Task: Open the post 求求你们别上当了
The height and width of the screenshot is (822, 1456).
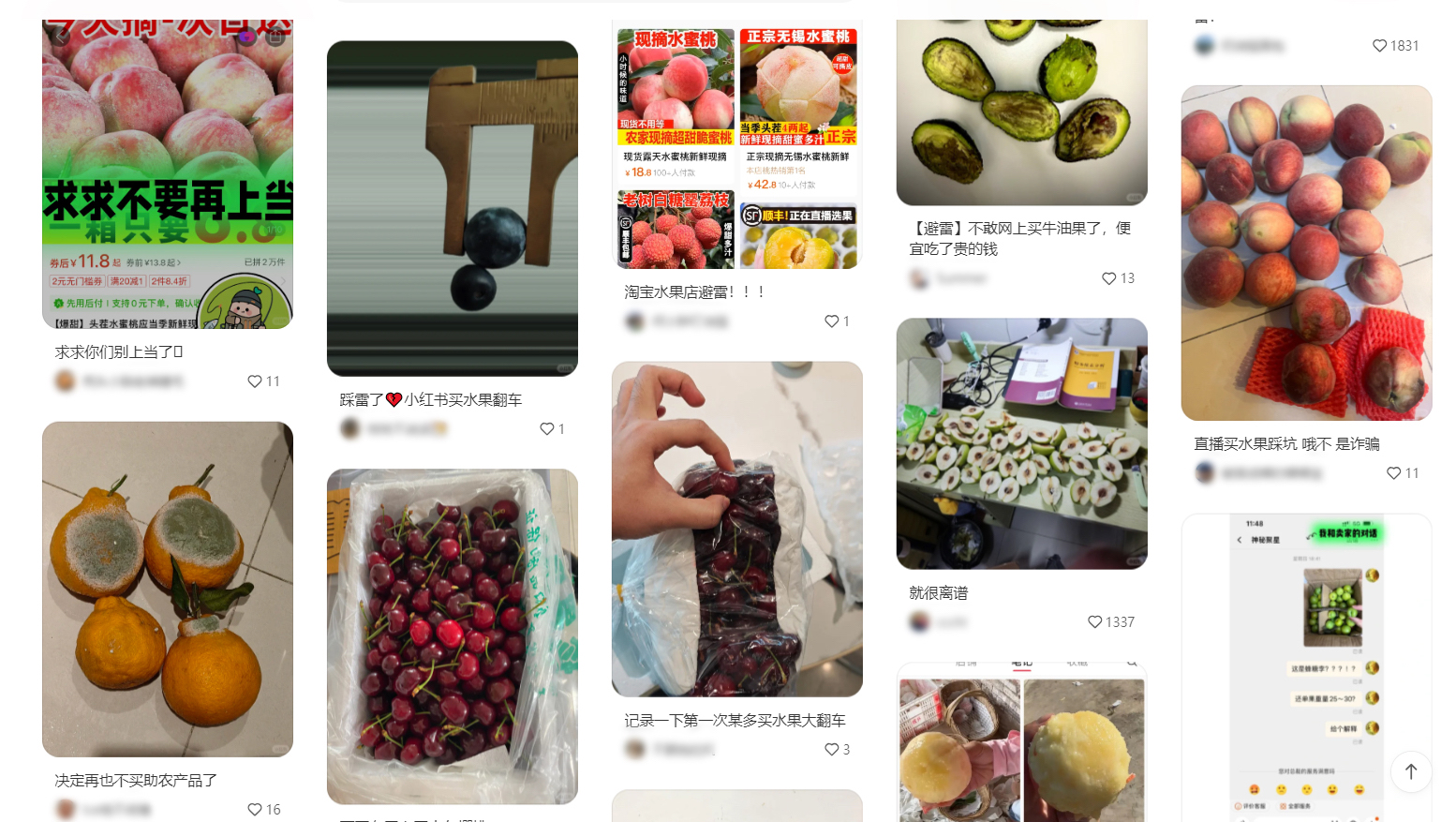Action: coord(167,174)
